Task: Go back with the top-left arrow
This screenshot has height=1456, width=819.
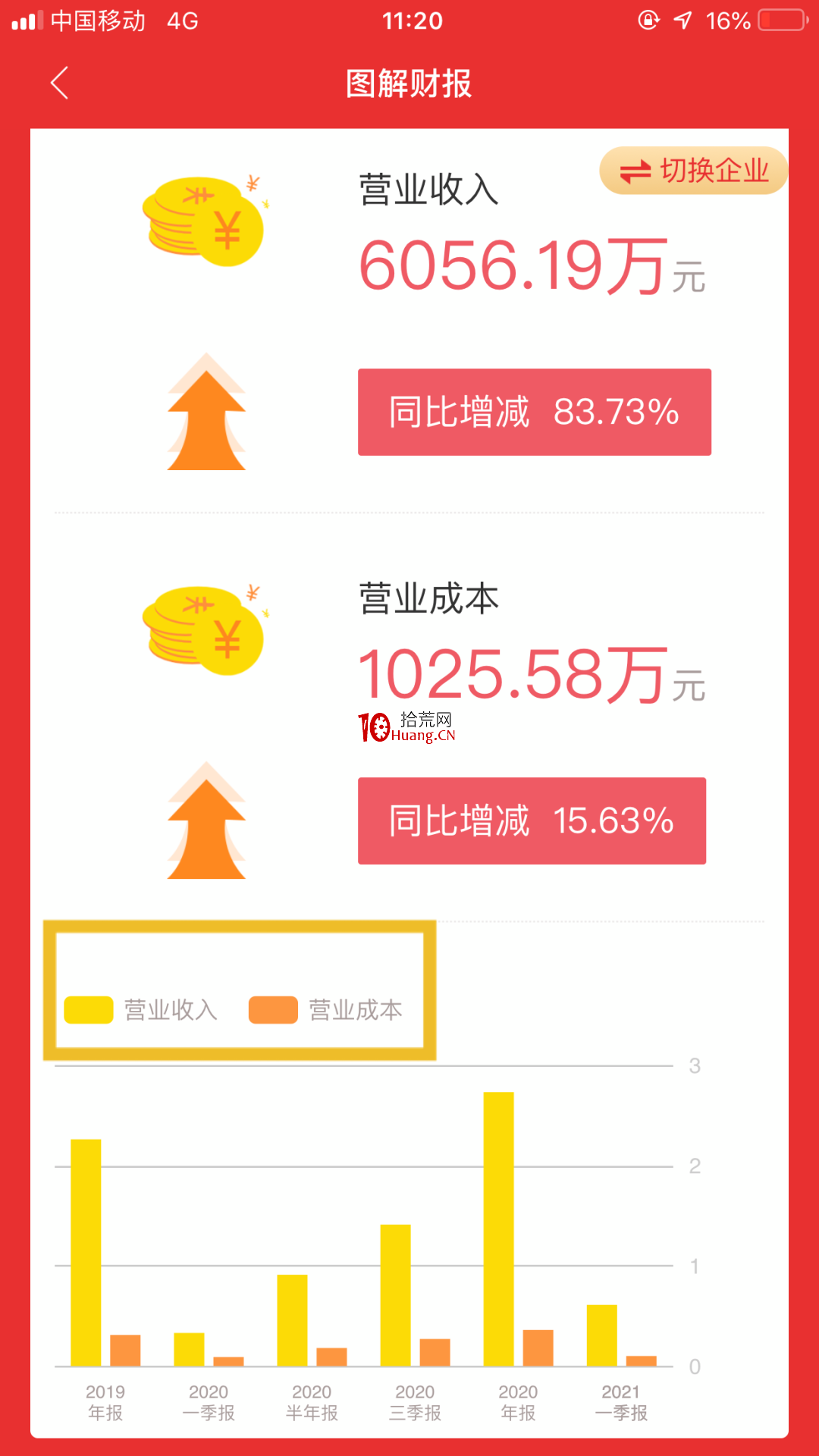Action: 59,83
